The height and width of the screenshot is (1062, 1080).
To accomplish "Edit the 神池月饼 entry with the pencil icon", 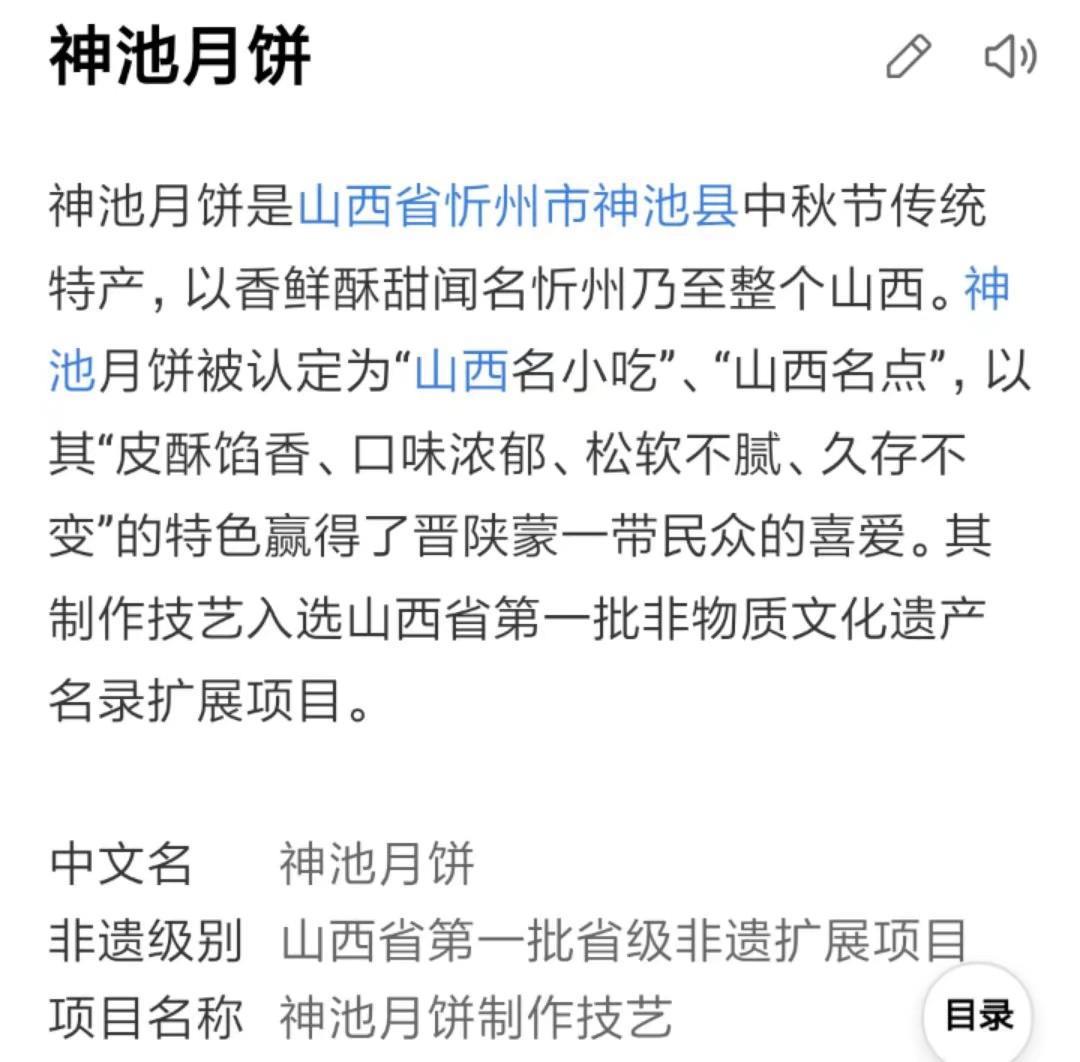I will point(908,56).
